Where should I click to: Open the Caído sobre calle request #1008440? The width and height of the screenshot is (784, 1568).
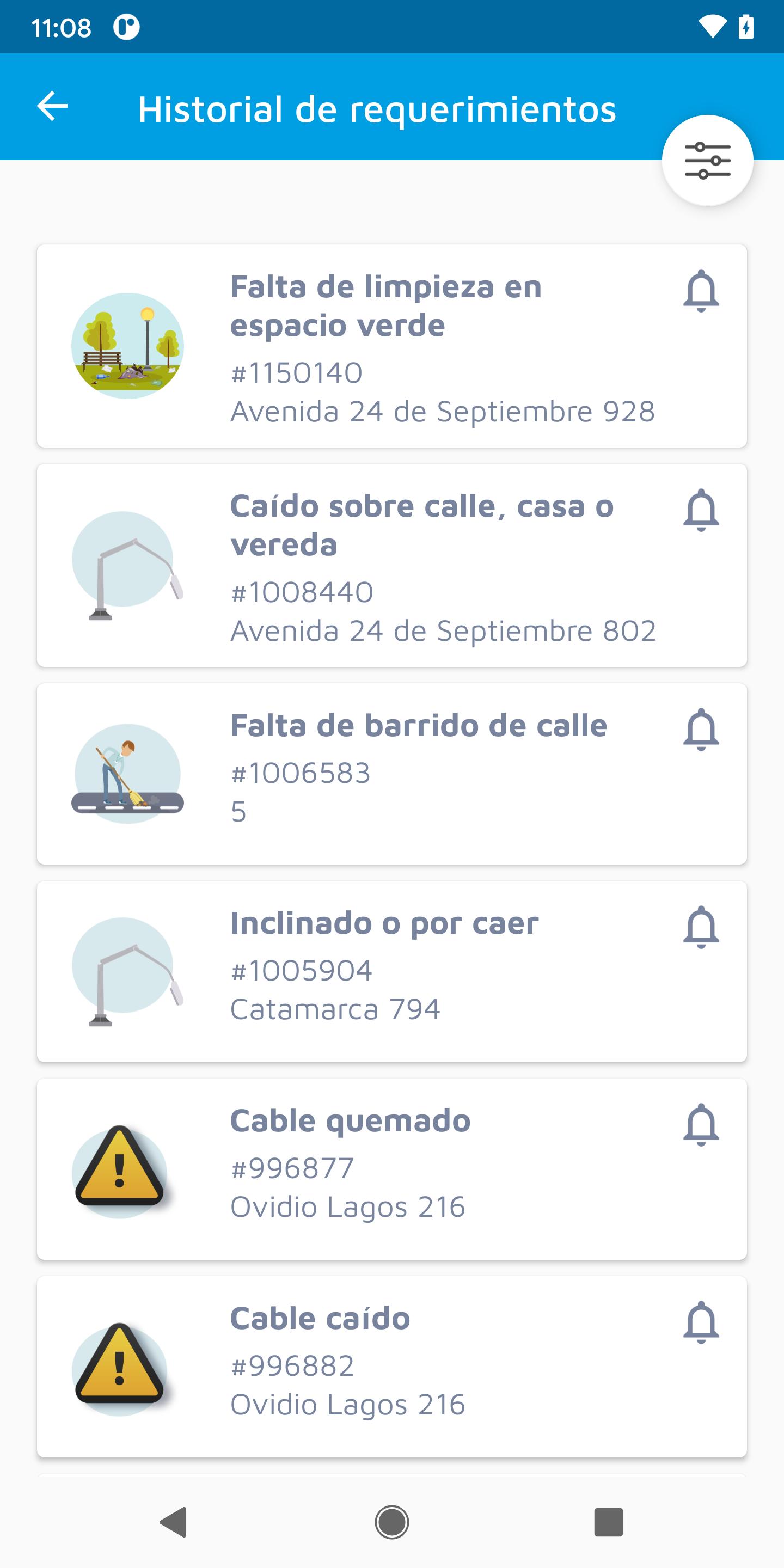coord(392,566)
